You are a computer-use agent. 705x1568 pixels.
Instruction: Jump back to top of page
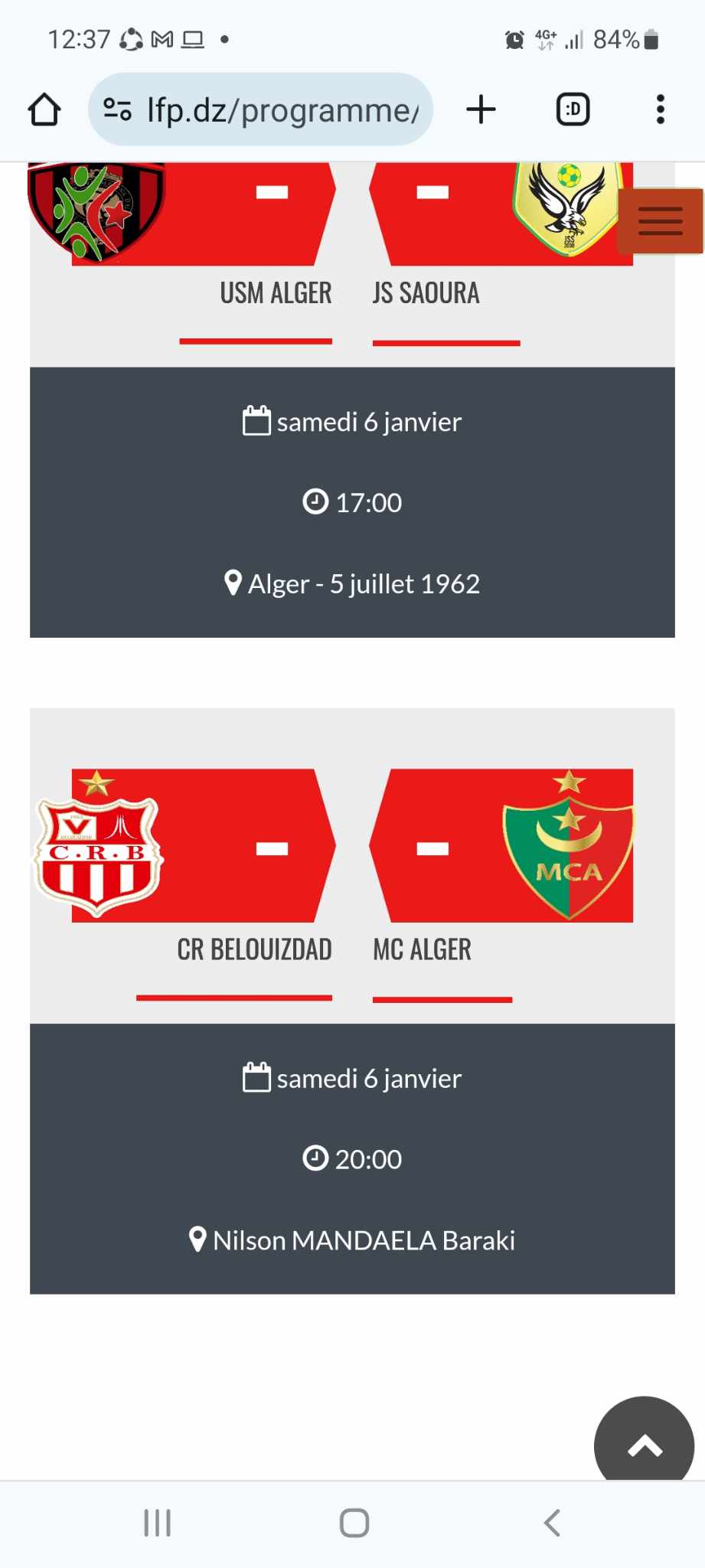coord(644,1445)
